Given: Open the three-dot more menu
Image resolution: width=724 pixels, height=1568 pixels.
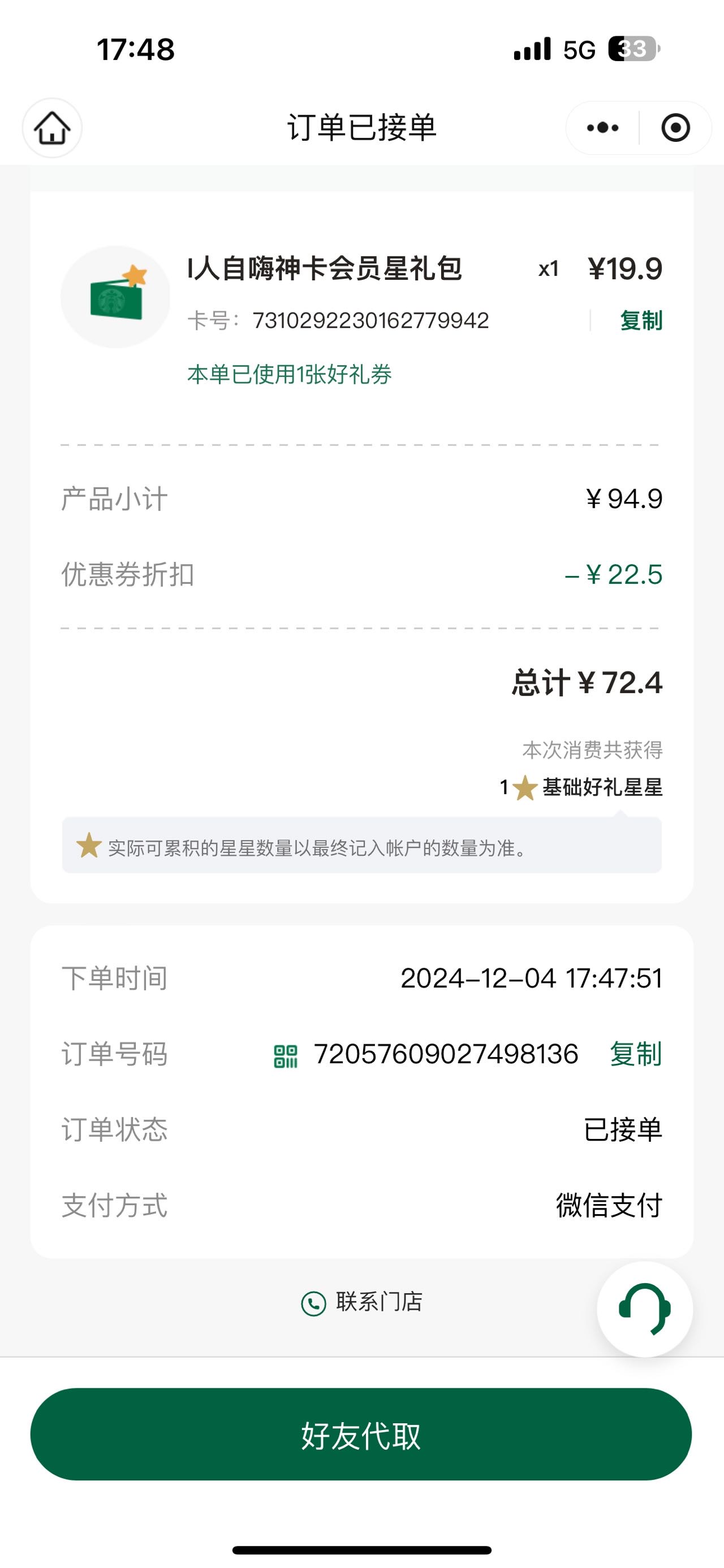Looking at the screenshot, I should coord(602,128).
